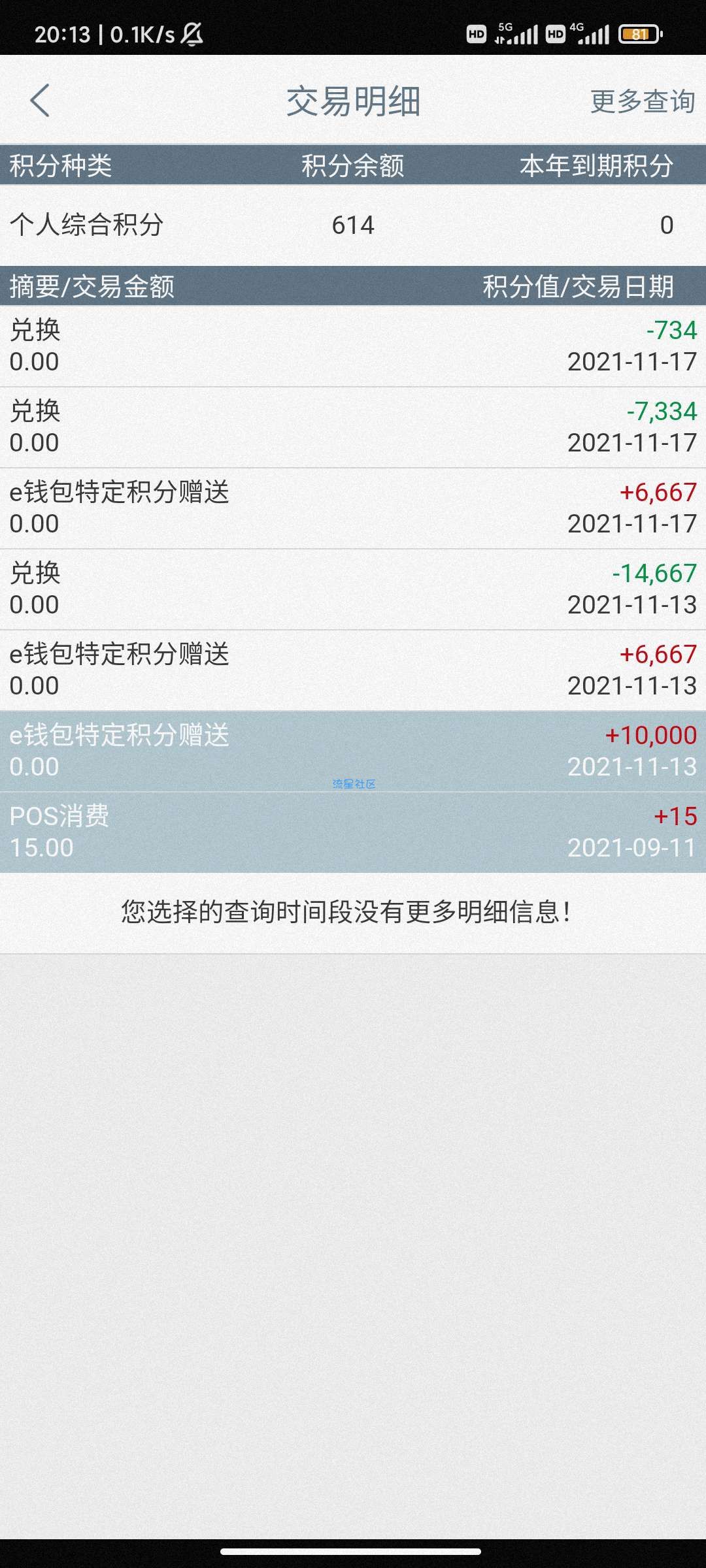Go back using the top-left arrow

[x=40, y=101]
